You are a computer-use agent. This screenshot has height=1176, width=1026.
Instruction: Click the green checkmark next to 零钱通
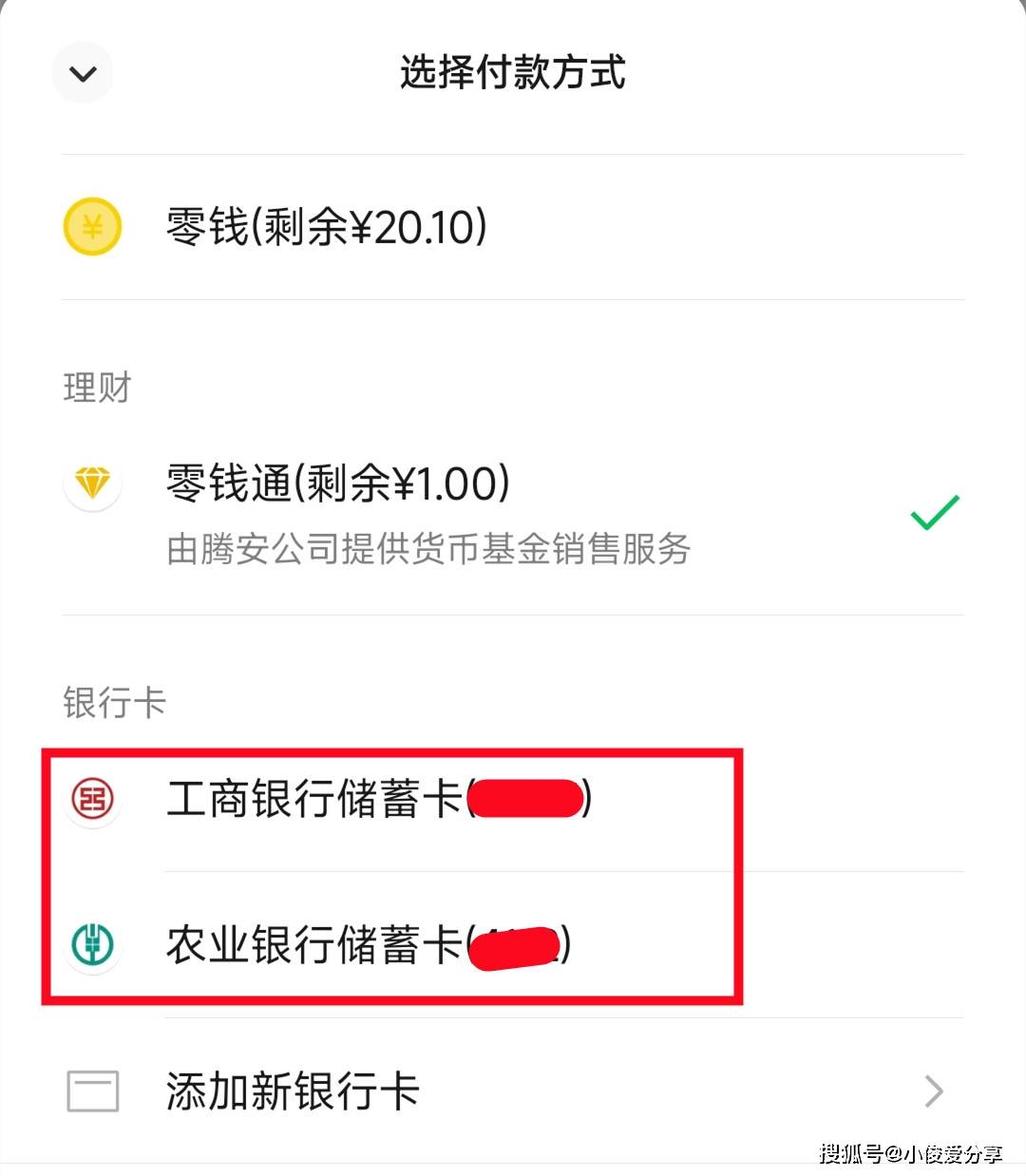934,514
